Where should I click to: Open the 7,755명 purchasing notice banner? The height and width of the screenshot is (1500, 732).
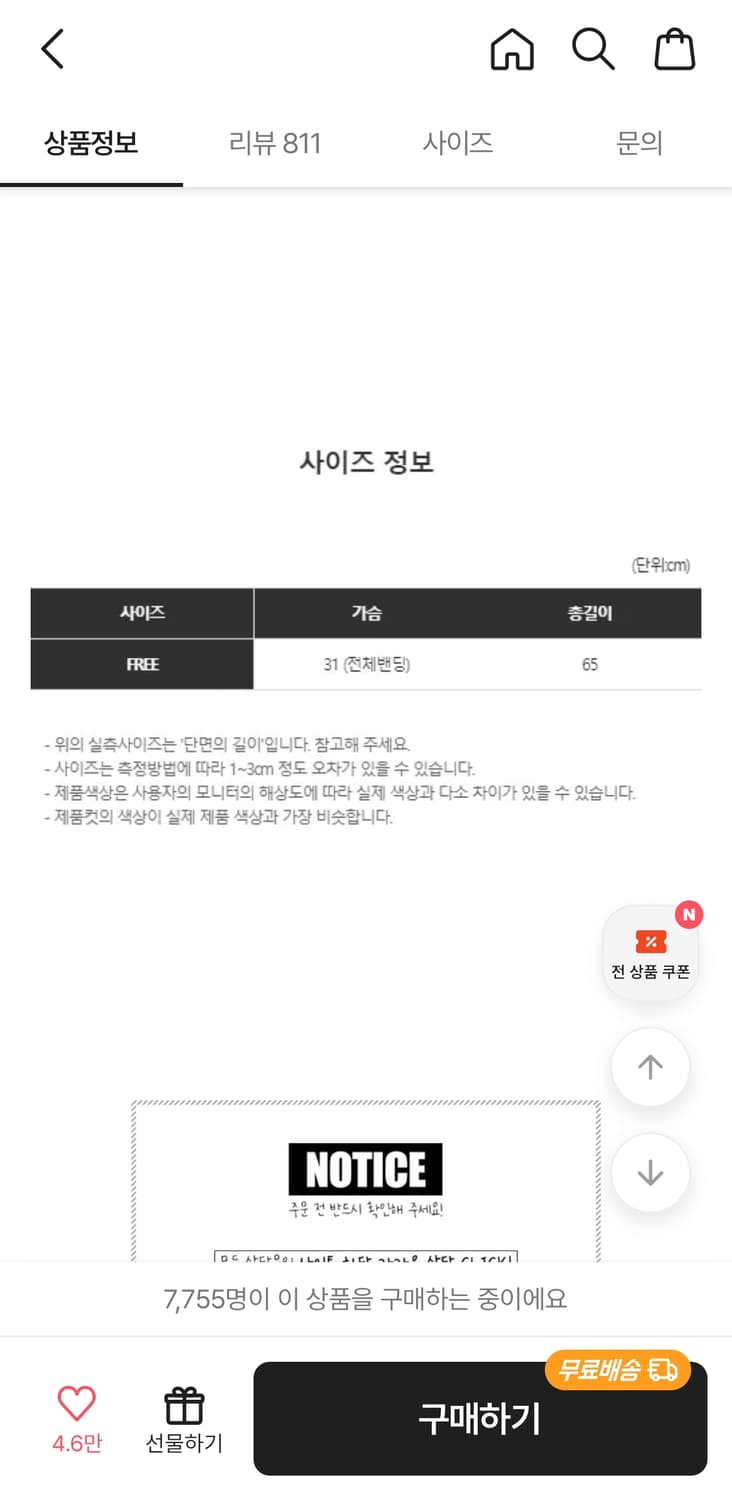[x=366, y=1297]
